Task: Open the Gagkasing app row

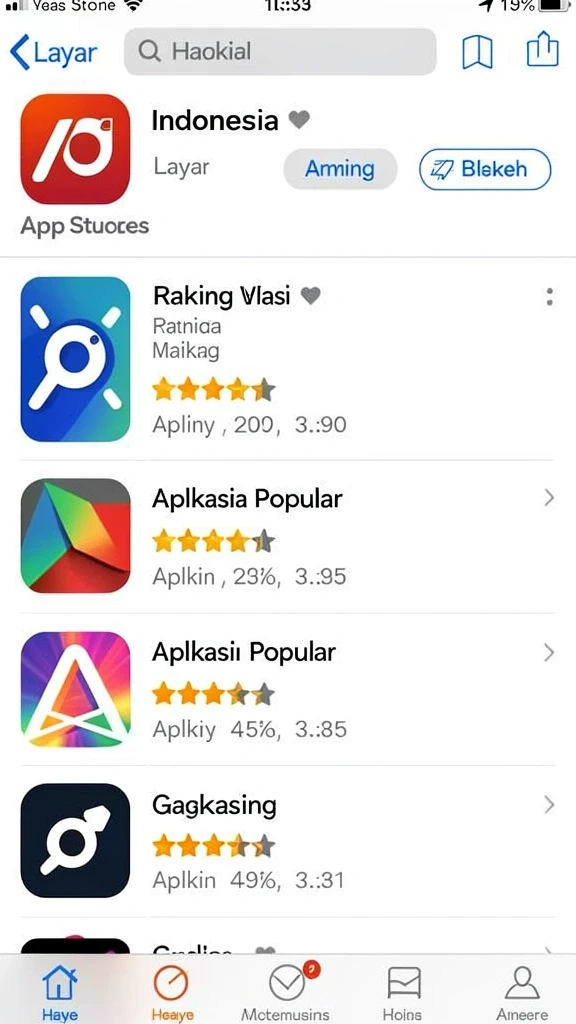Action: click(288, 841)
